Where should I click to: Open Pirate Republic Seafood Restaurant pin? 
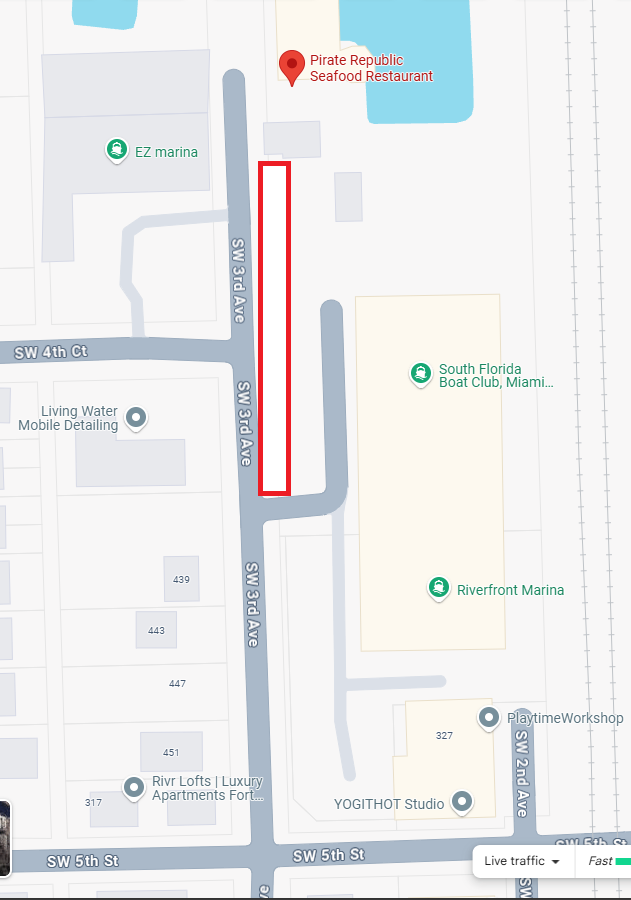292,66
